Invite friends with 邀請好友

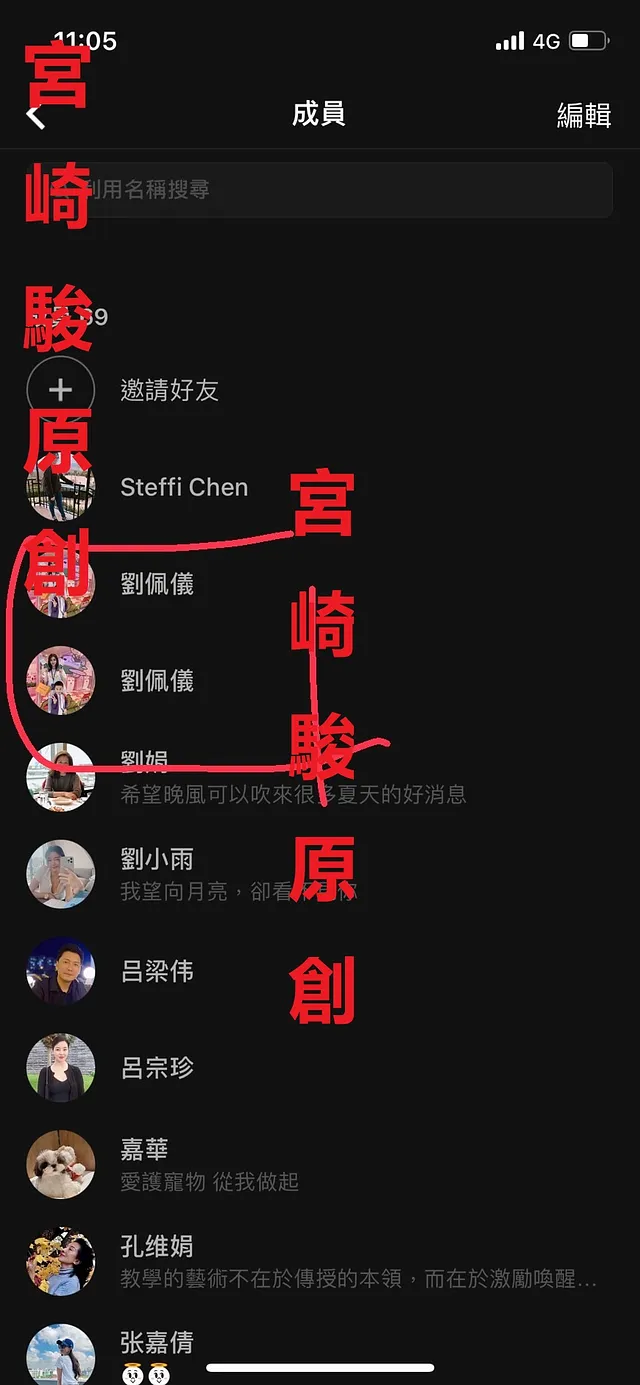pyautogui.click(x=169, y=390)
